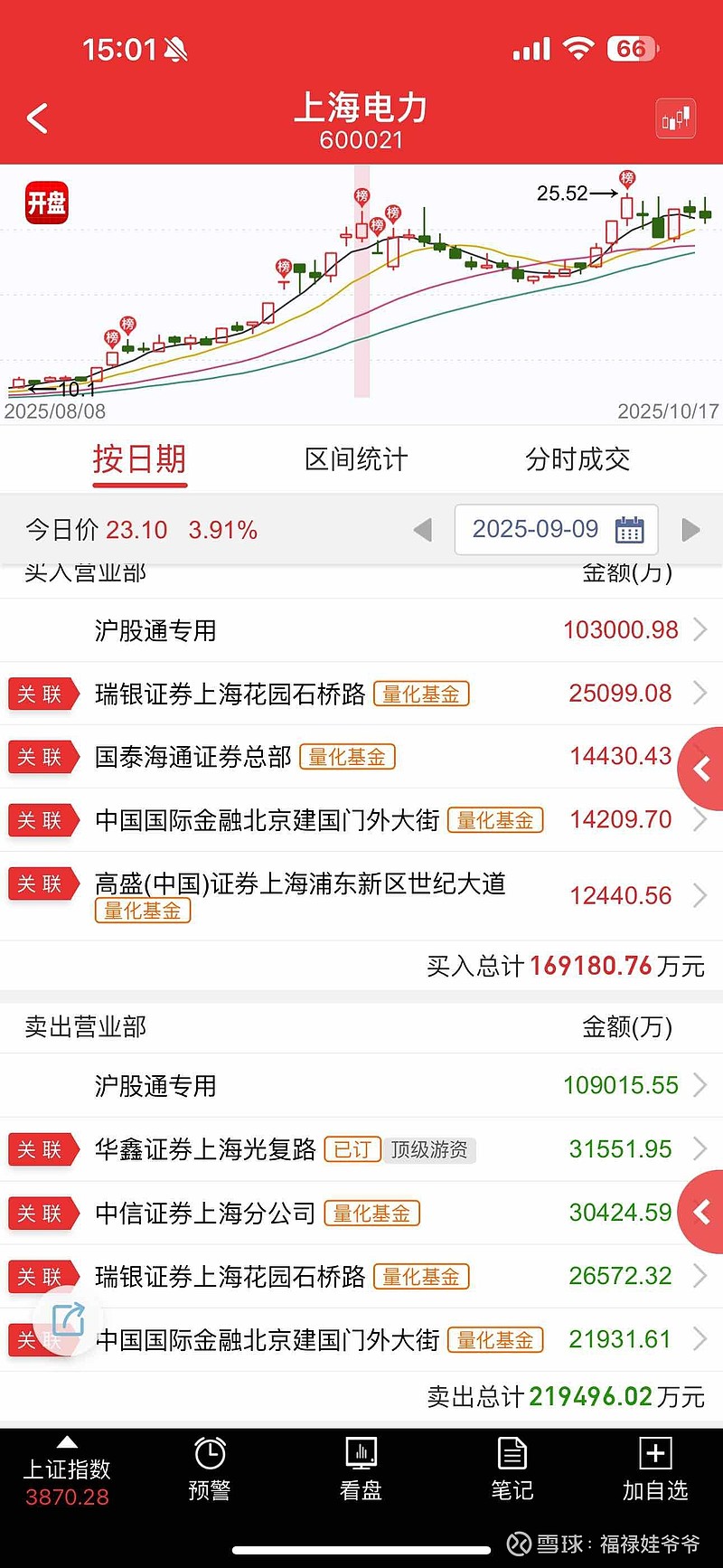Tap the 量化基金 tag on 国泰海通证券总部
Image resolution: width=723 pixels, height=1568 pixels.
point(348,757)
